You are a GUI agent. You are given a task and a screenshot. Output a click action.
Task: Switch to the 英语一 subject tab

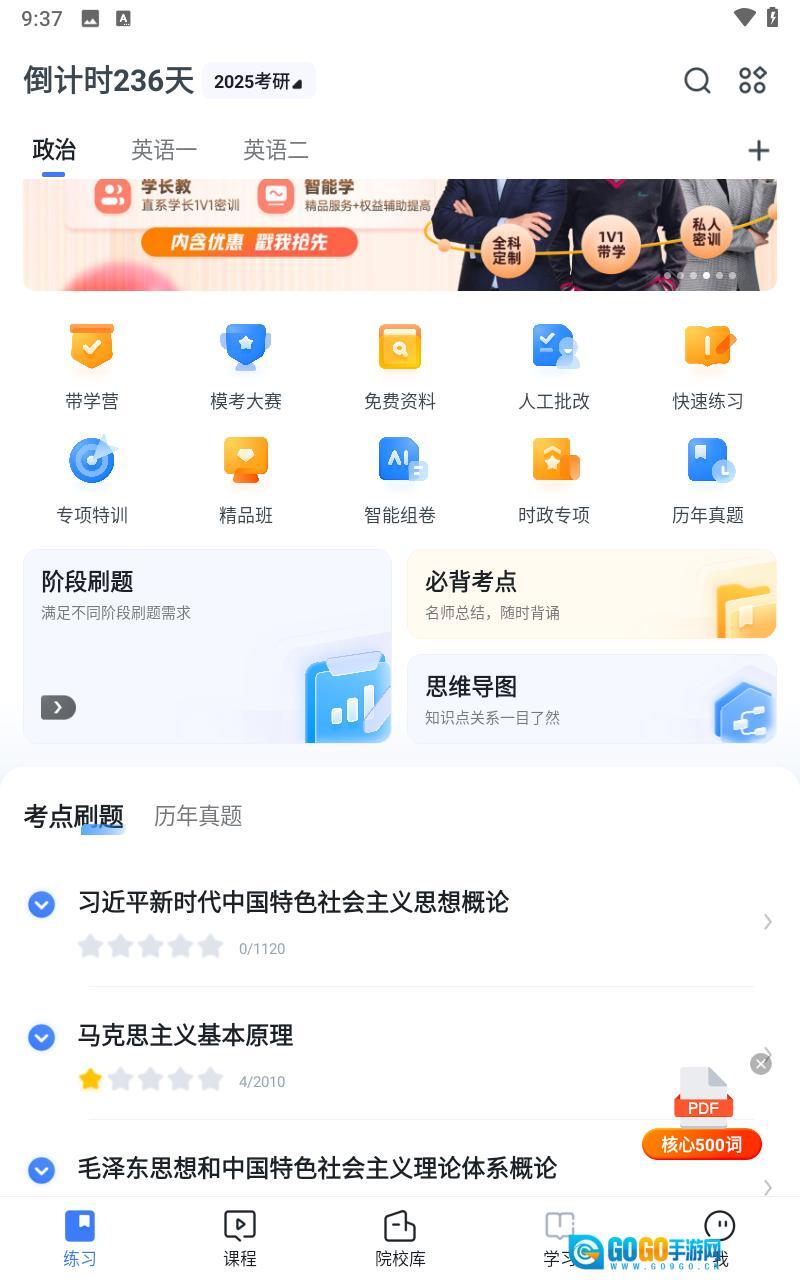[x=164, y=150]
